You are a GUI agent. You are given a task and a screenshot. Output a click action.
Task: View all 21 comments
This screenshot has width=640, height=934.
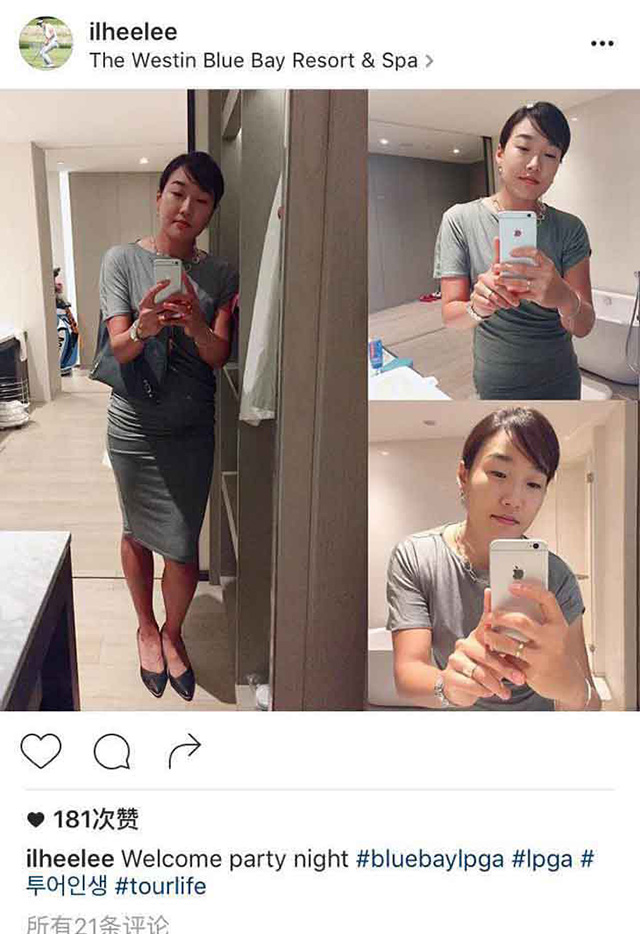[x=97, y=924]
